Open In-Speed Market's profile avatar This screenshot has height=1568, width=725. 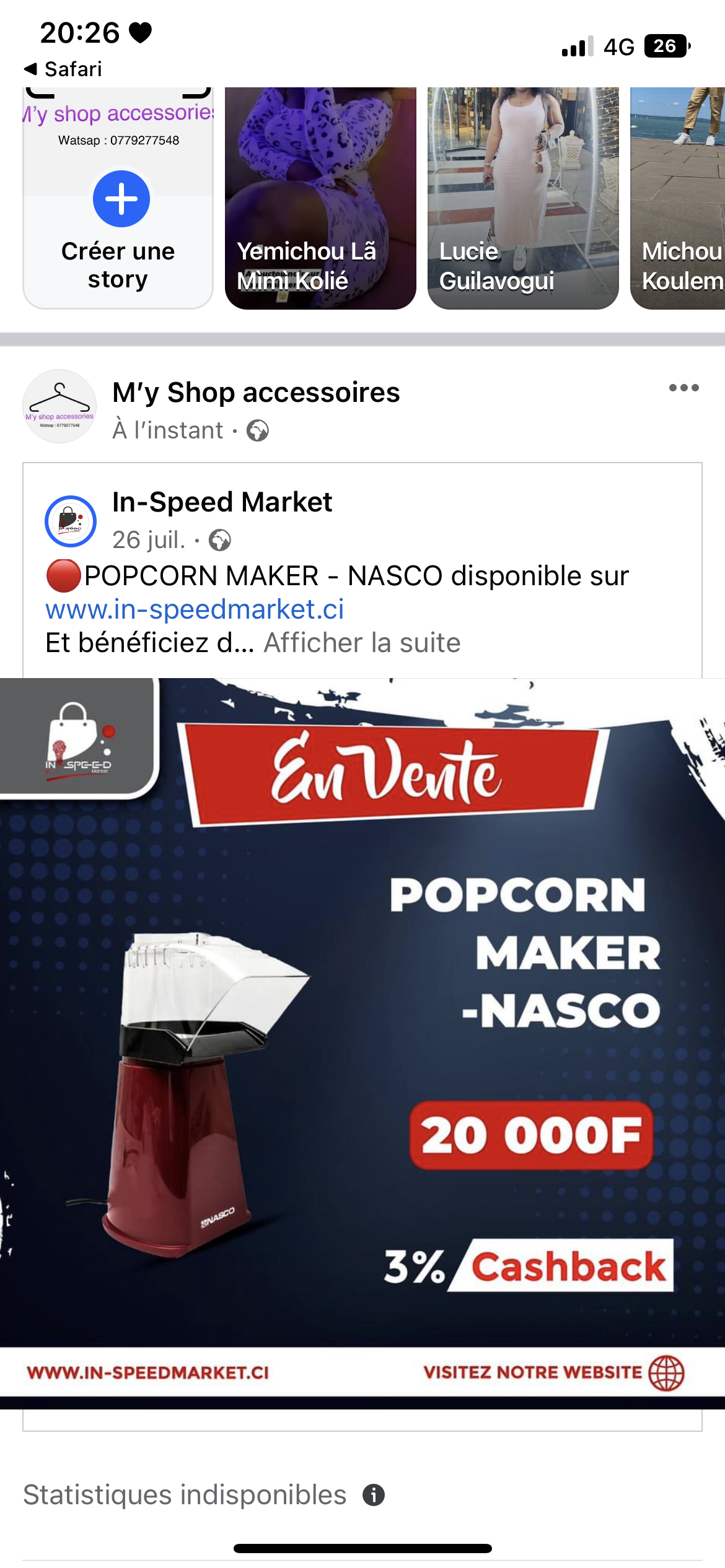71,521
